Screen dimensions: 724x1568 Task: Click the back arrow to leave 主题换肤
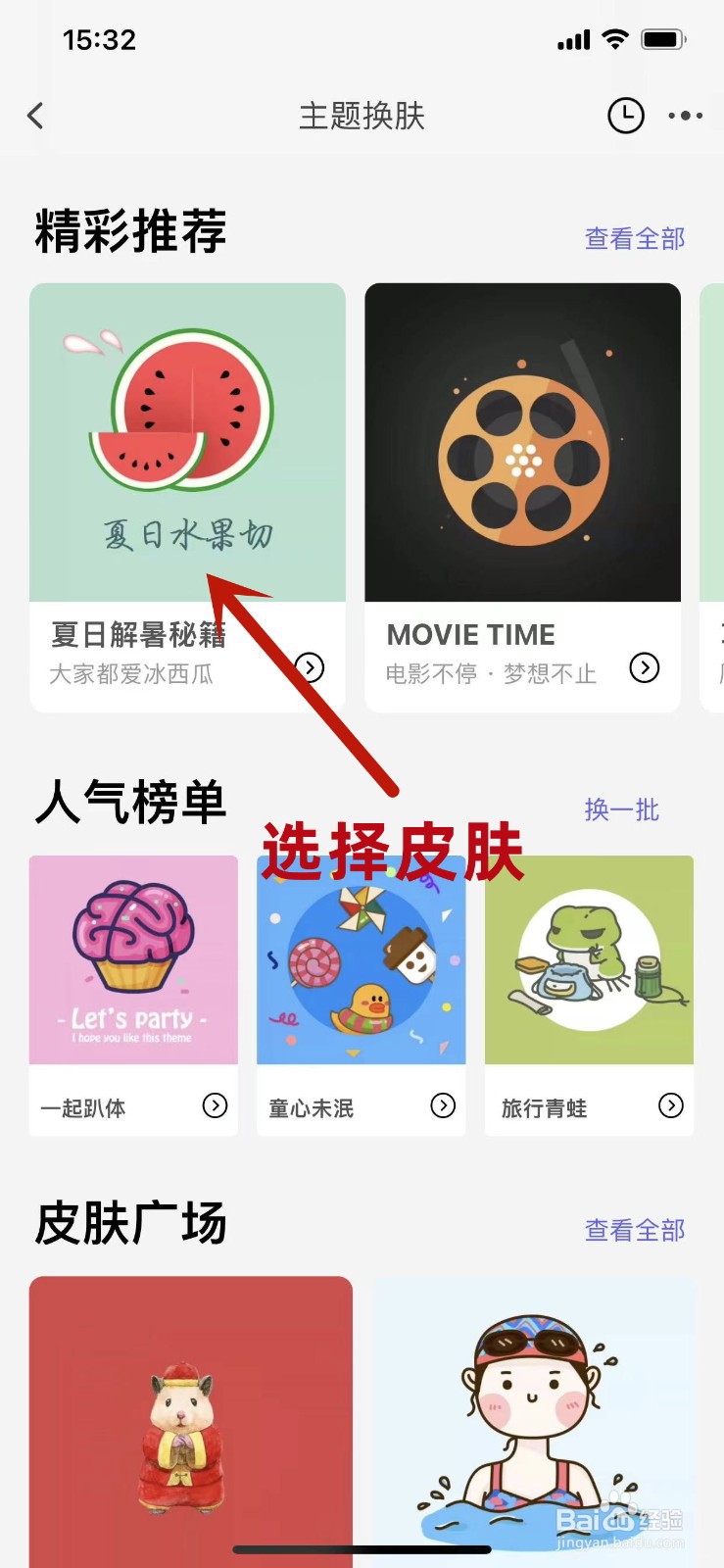(x=35, y=115)
